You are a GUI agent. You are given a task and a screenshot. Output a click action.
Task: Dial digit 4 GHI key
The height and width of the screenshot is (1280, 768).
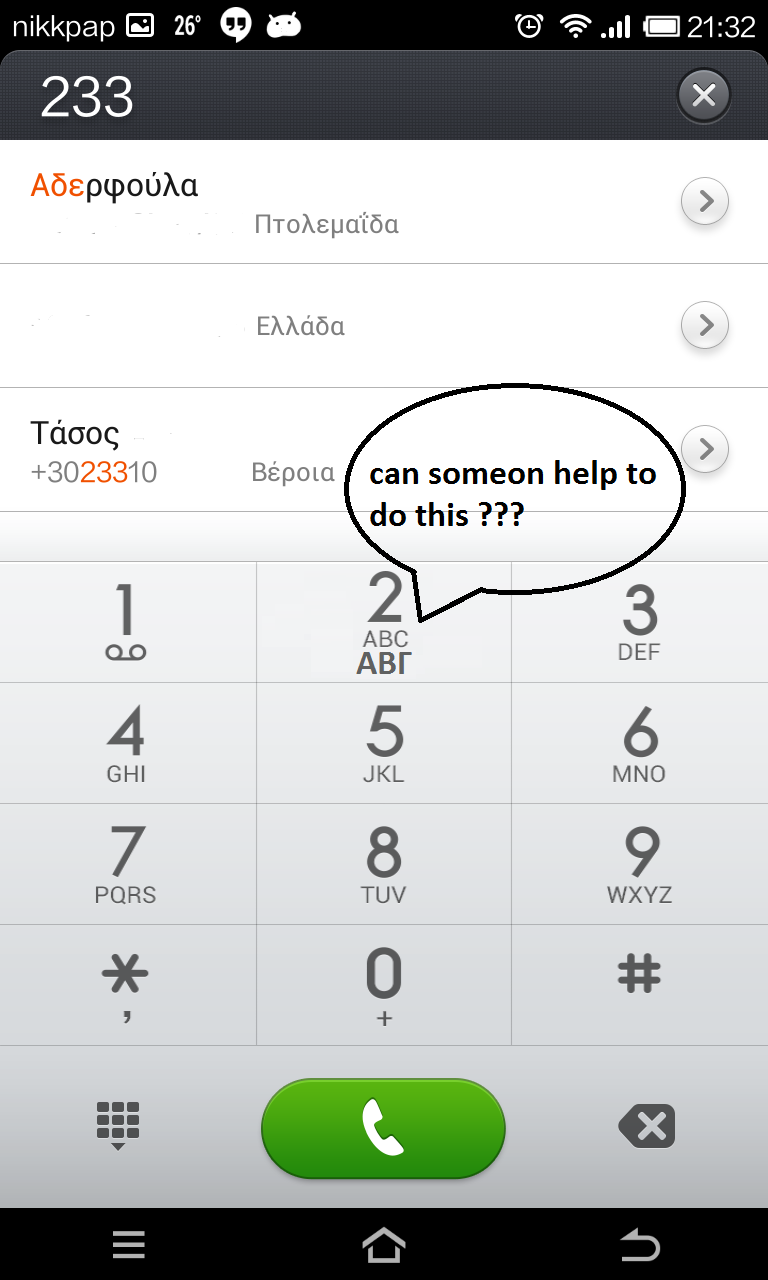pos(127,743)
